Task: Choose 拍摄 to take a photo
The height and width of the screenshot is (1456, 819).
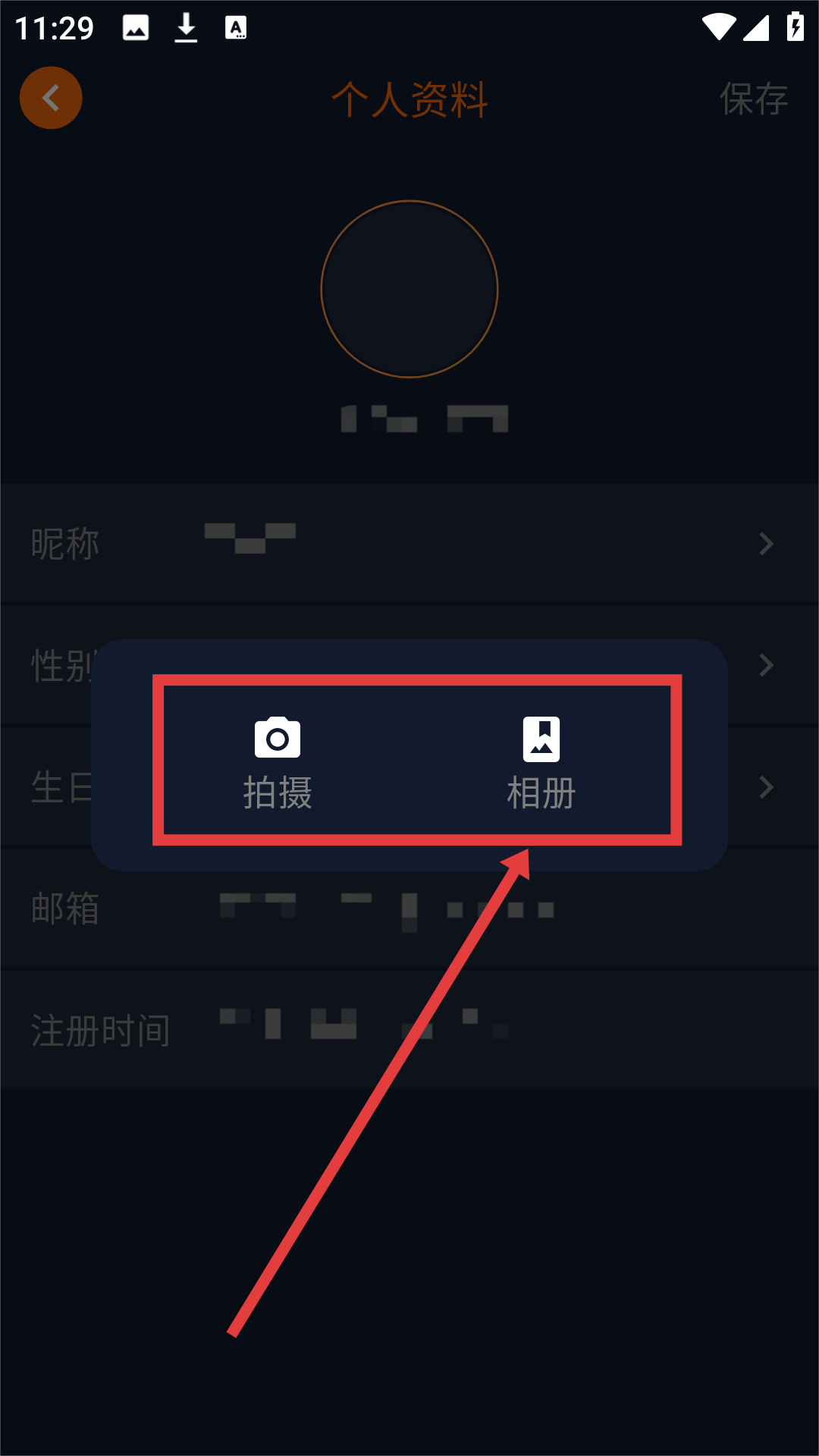Action: (278, 762)
